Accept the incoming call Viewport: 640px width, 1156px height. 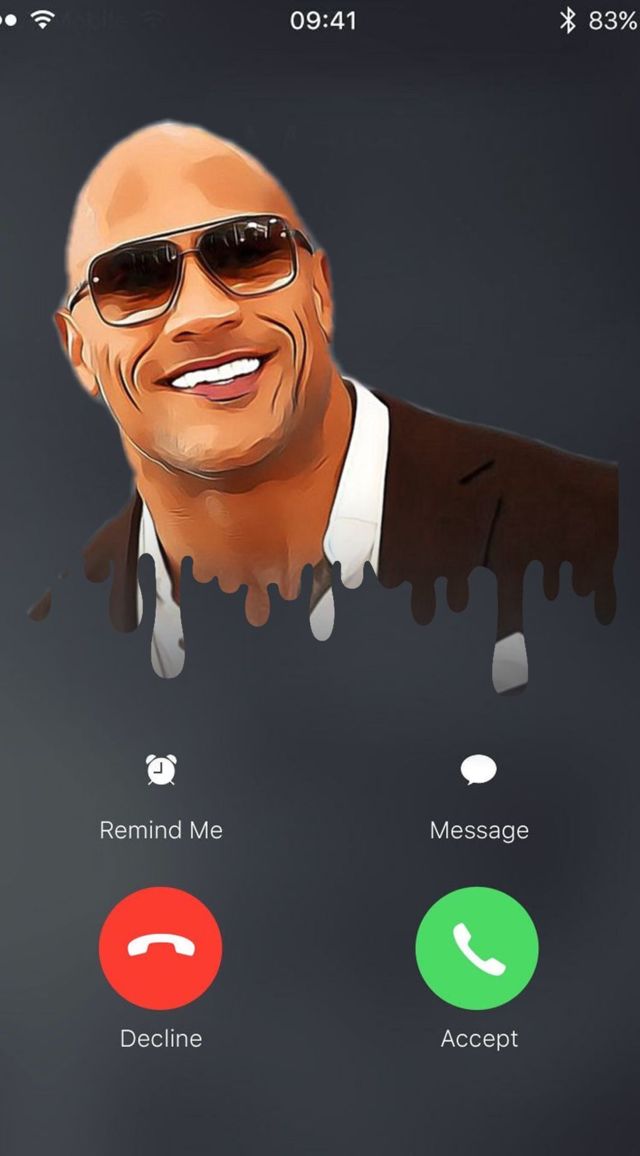click(x=477, y=948)
